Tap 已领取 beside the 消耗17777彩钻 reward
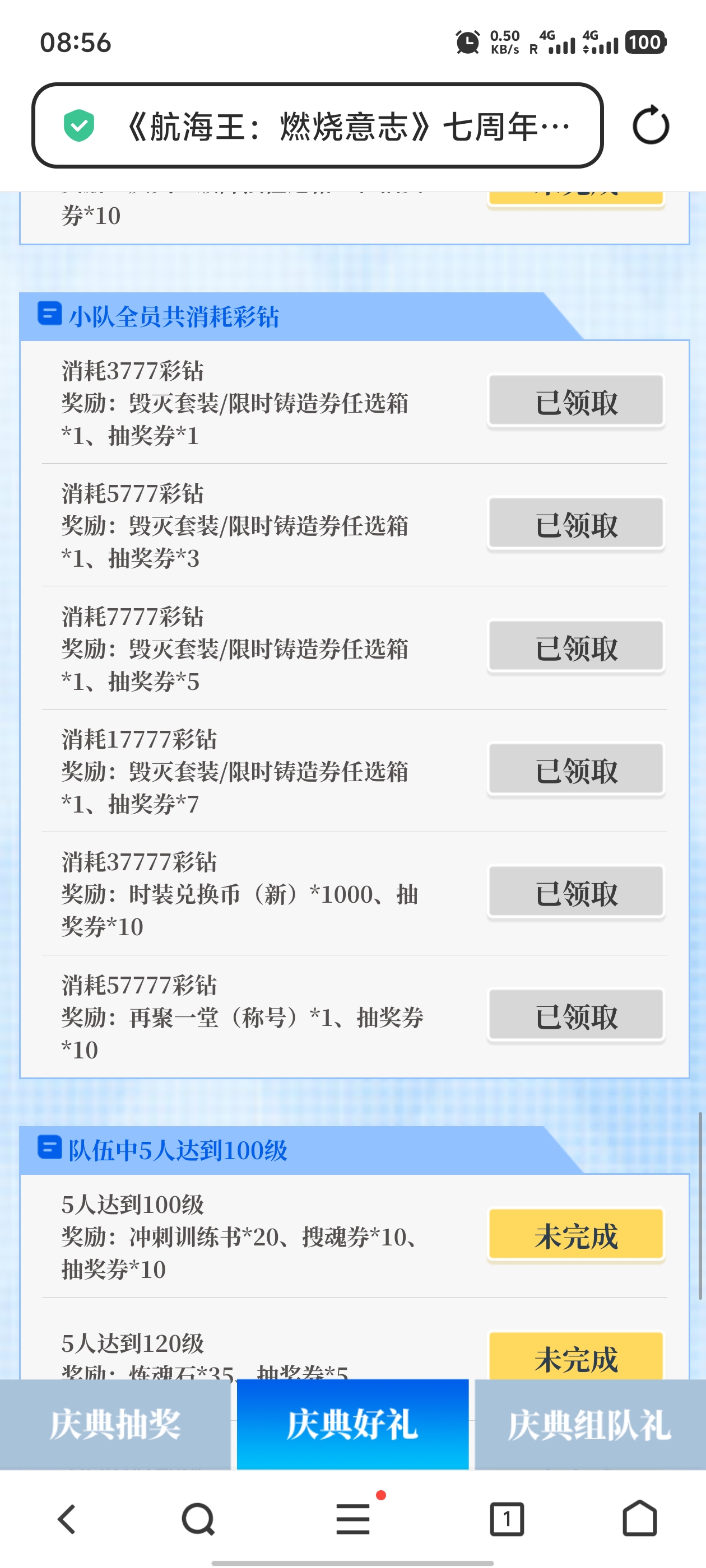This screenshot has height=1568, width=706. [575, 771]
